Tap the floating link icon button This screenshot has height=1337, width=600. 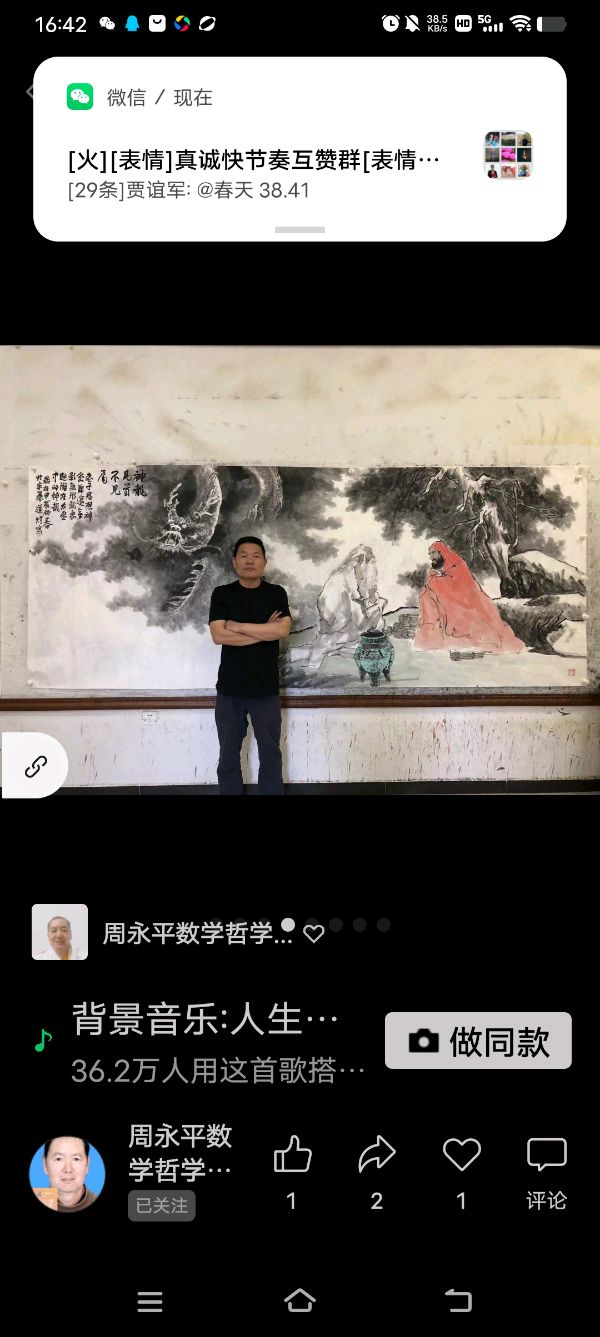point(36,766)
